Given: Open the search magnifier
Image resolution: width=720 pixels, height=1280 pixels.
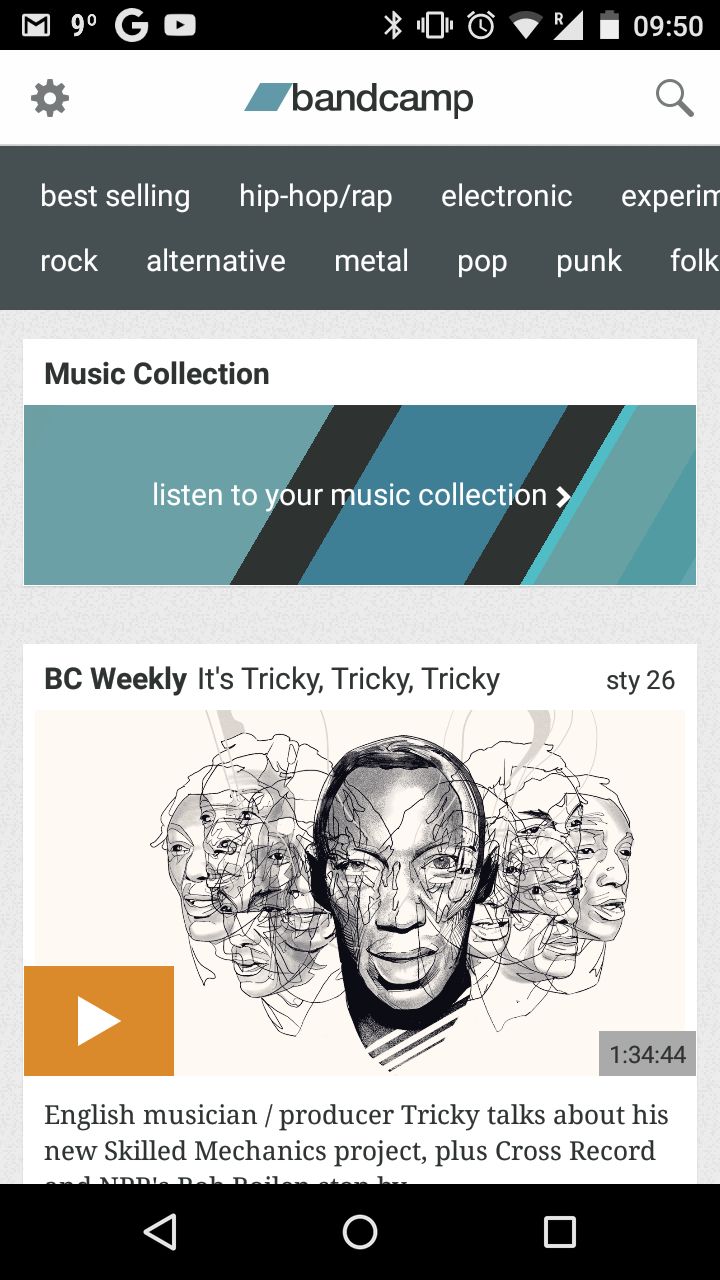Looking at the screenshot, I should [674, 98].
